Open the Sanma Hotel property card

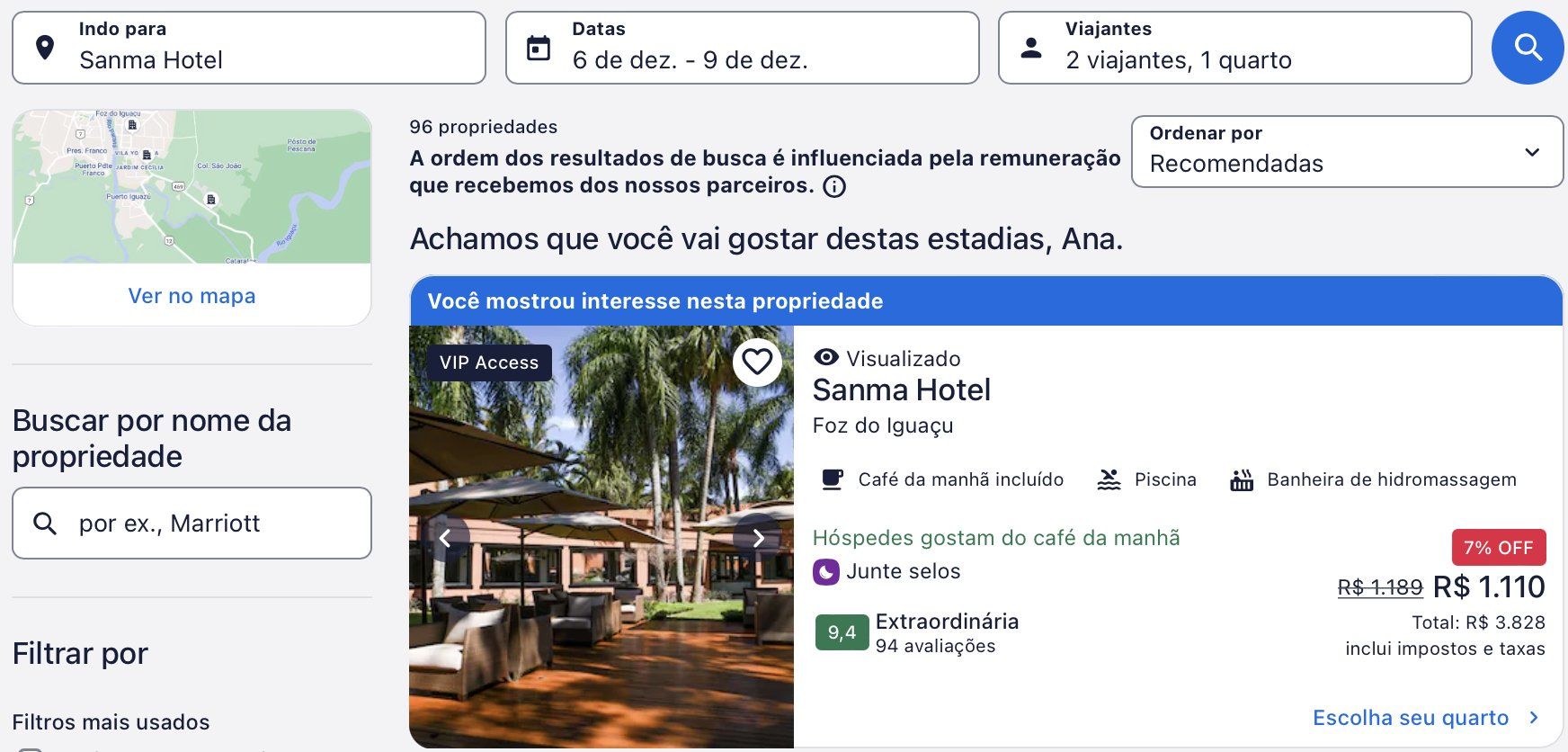point(901,390)
